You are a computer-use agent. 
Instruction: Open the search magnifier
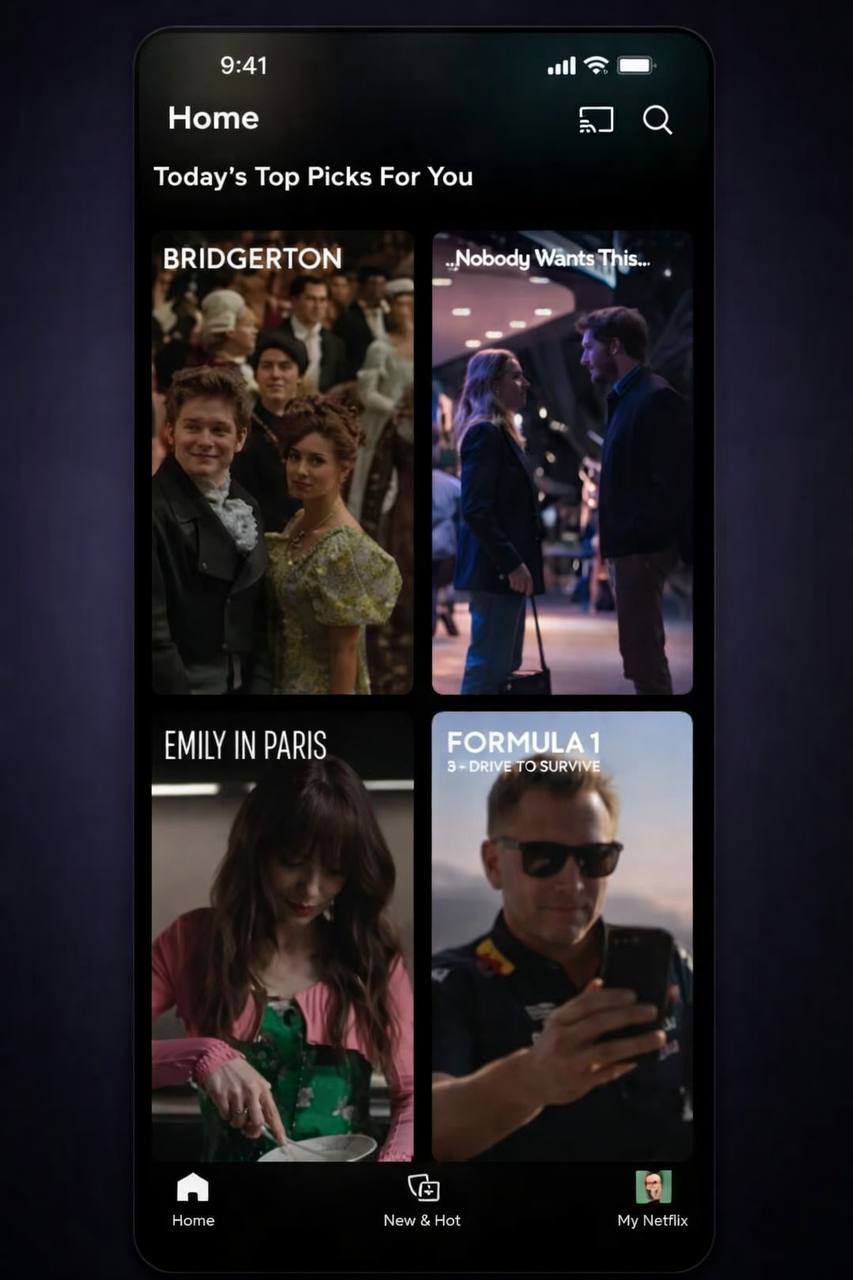[x=657, y=121]
